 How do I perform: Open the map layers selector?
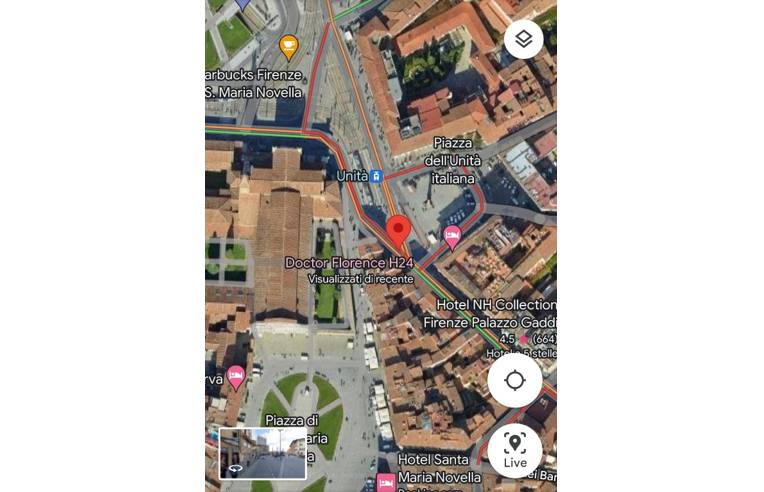524,39
